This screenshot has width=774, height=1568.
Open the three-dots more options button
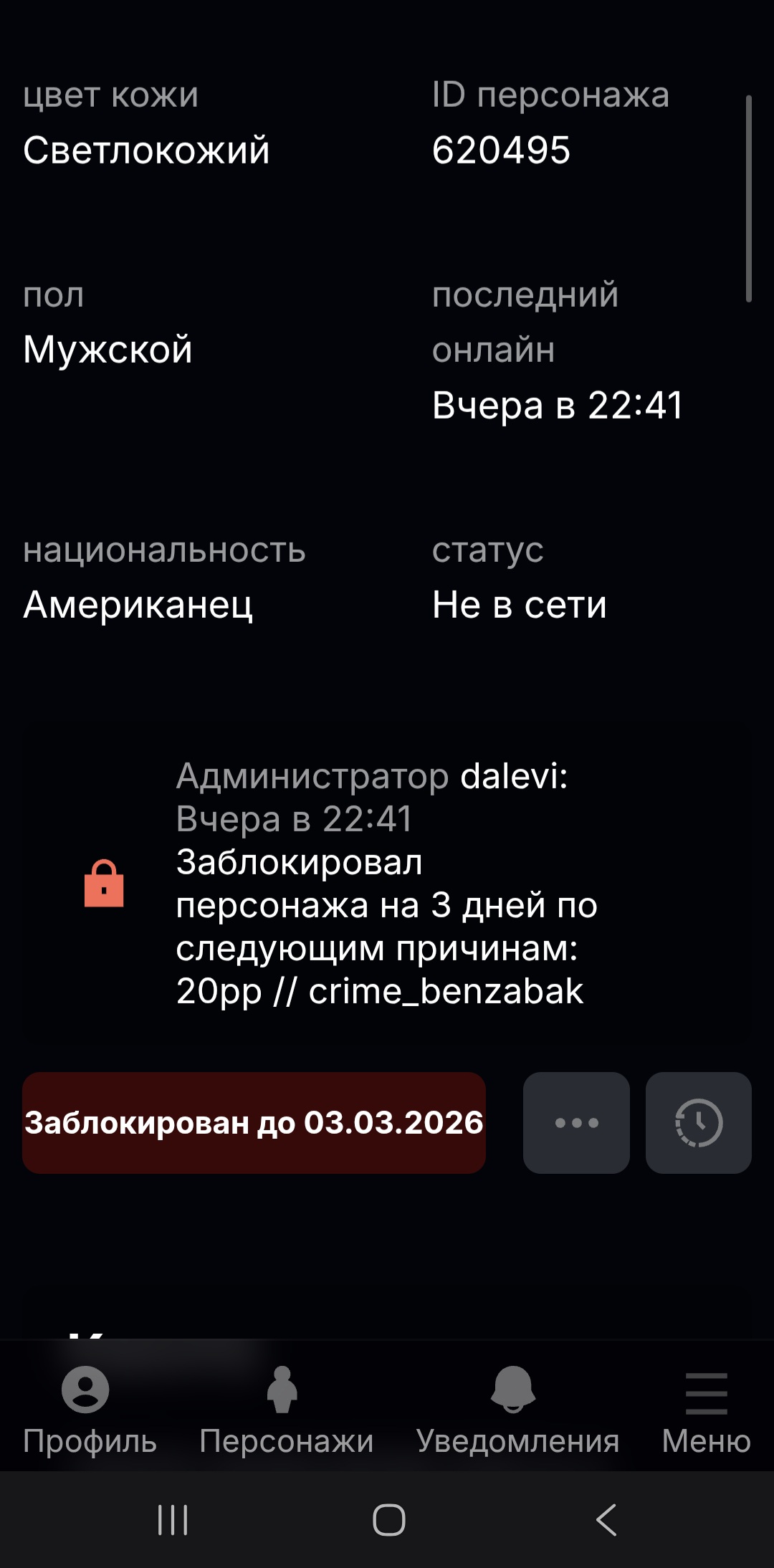576,1122
